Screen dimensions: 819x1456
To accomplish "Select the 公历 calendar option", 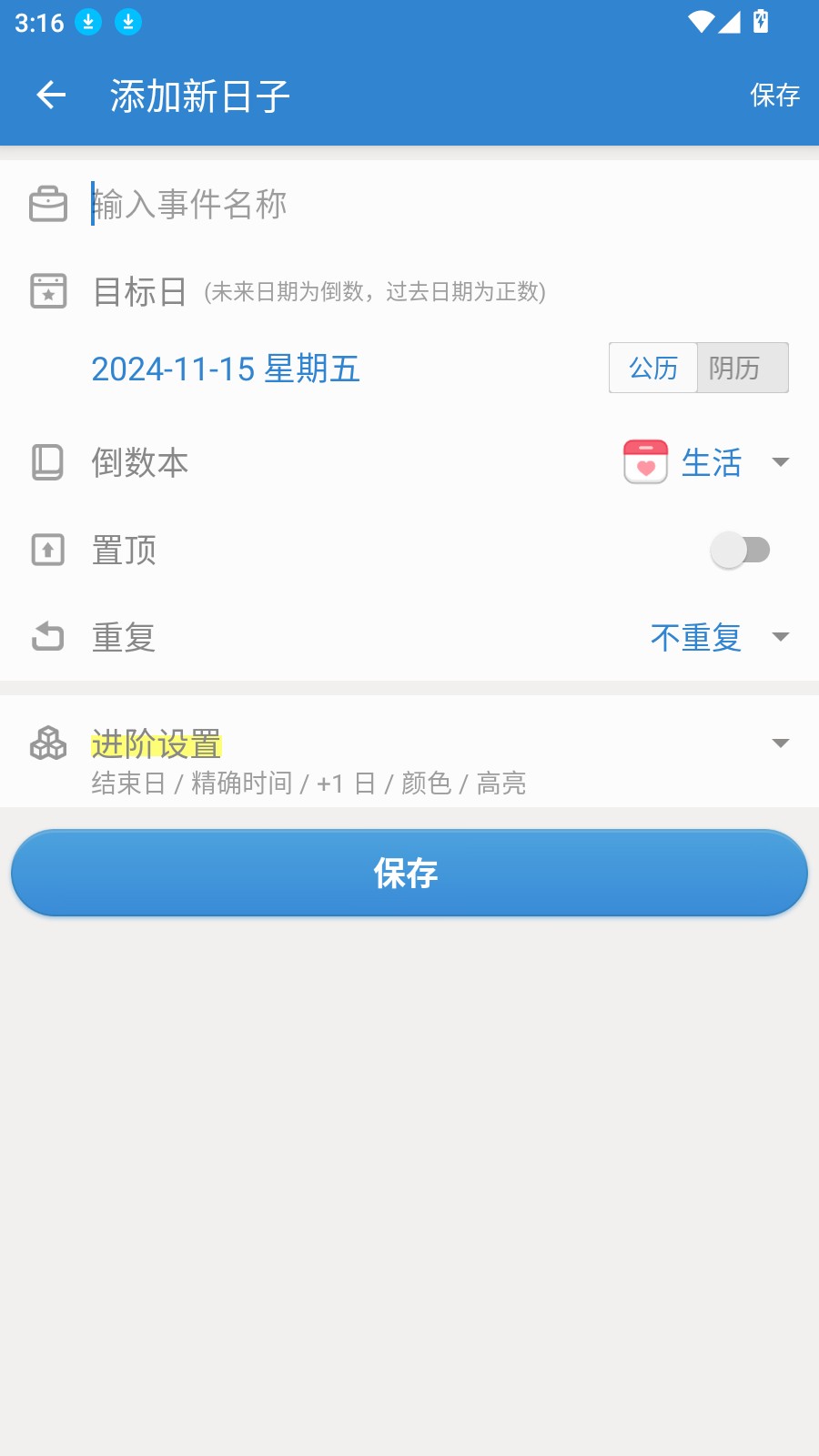I will (653, 368).
